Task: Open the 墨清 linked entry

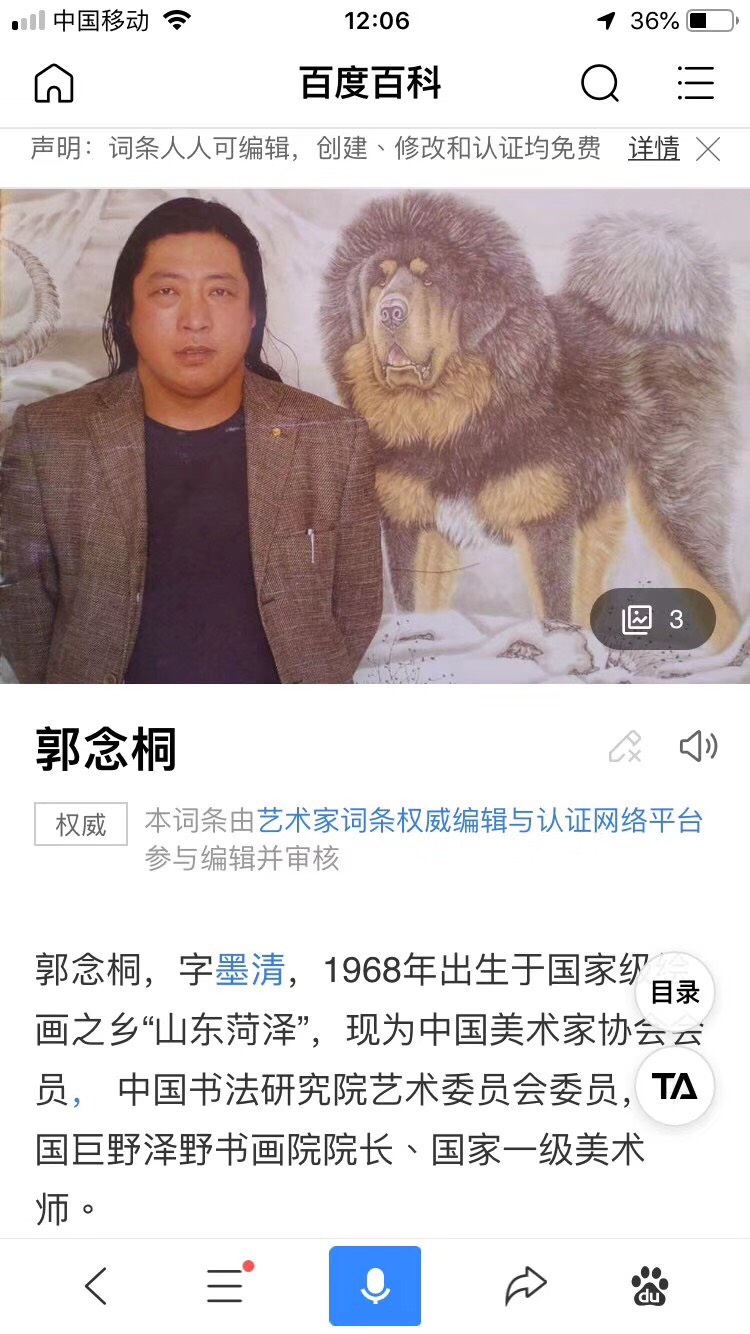Action: [250, 970]
